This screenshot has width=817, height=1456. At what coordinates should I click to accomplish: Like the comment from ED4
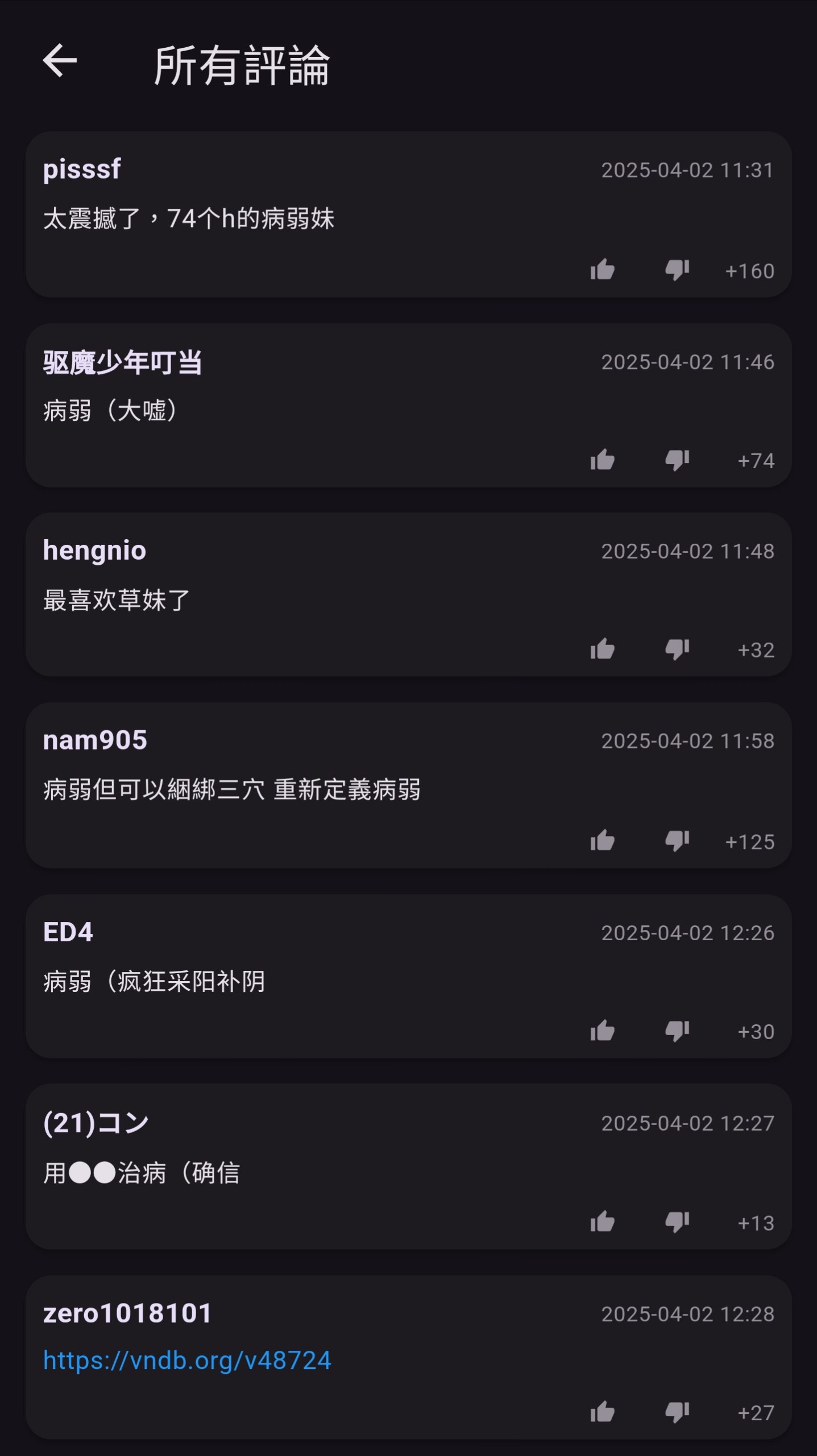602,1031
